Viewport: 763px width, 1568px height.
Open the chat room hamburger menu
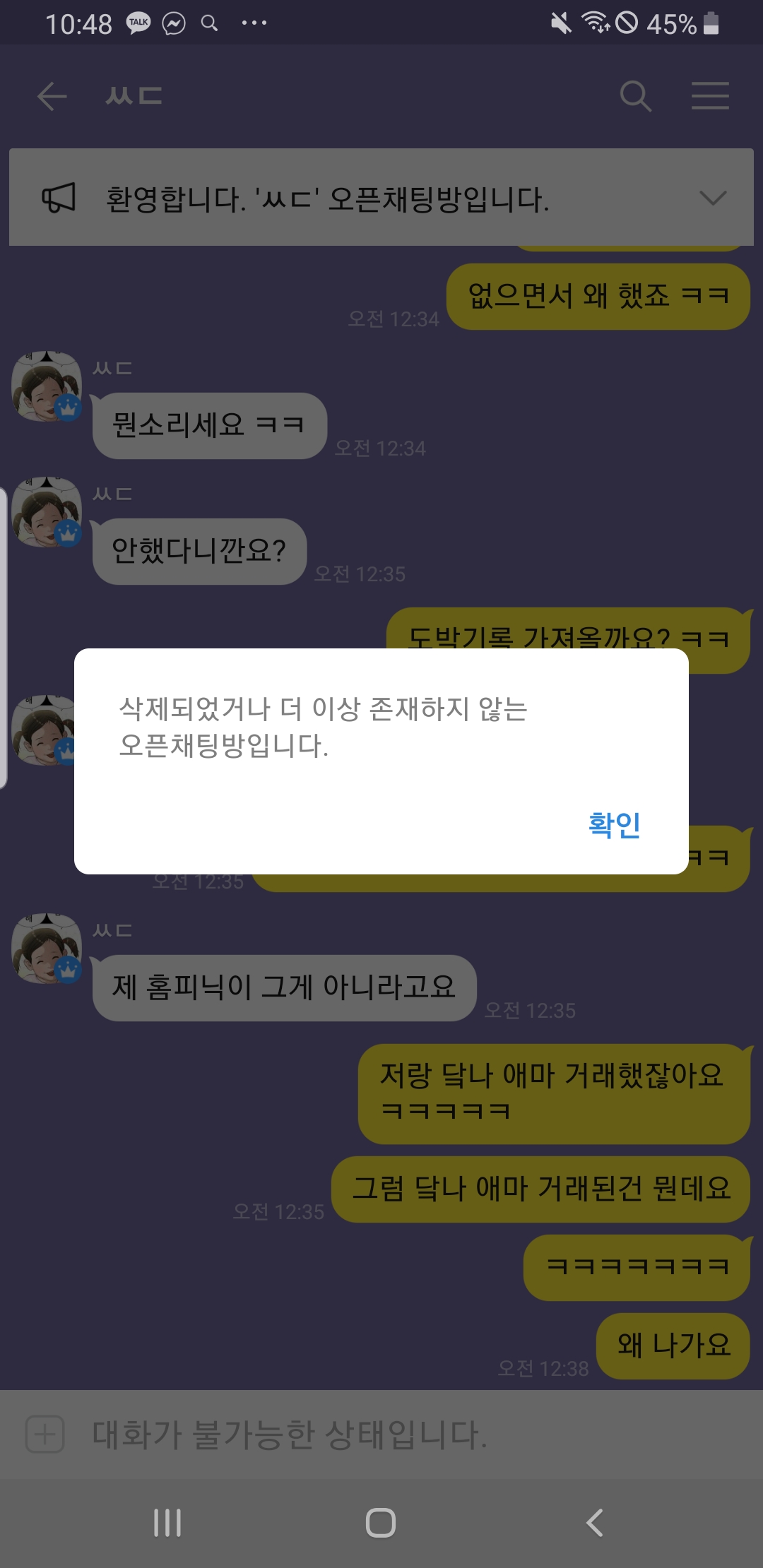click(x=709, y=96)
